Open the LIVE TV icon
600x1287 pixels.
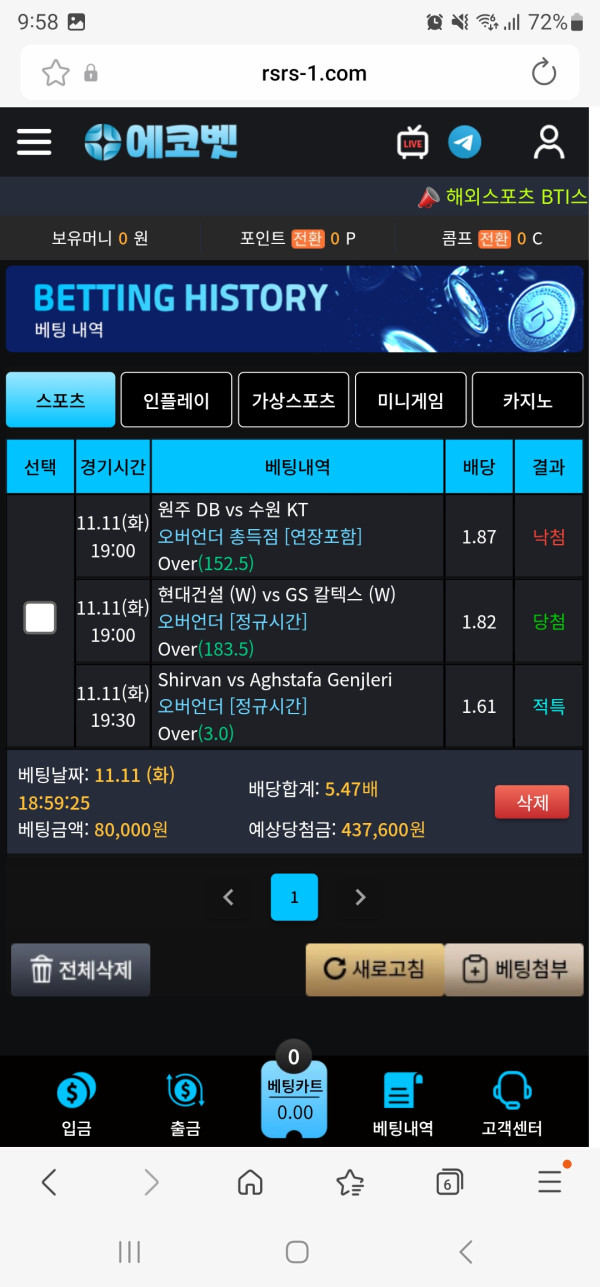[413, 142]
